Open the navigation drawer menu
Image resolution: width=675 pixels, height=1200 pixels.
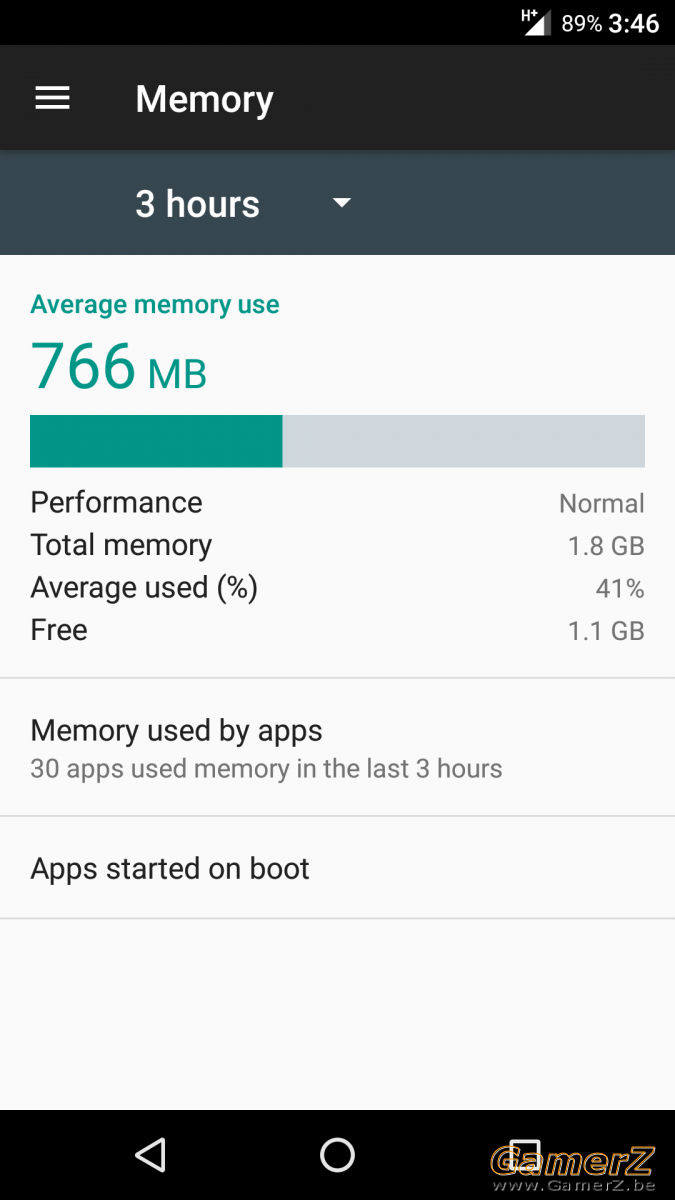coord(52,98)
